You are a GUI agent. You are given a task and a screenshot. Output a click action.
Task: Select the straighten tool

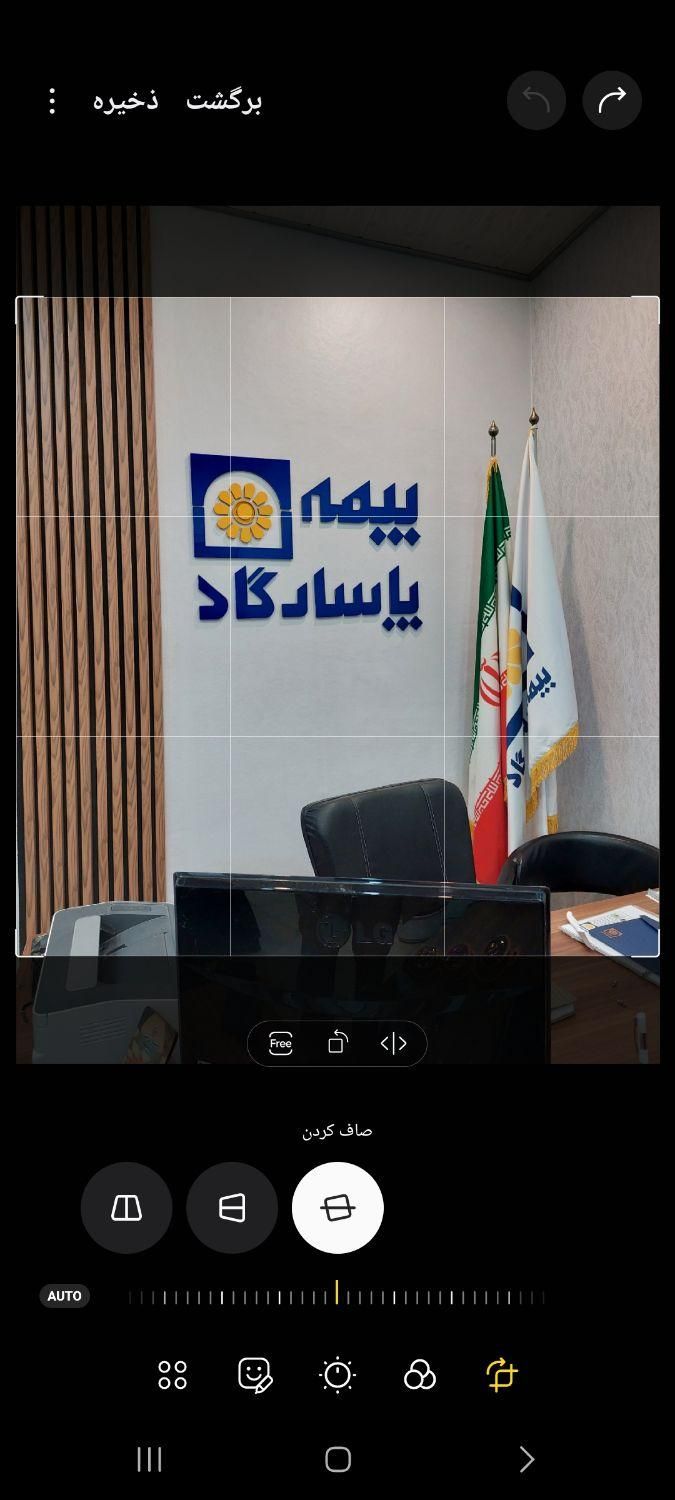pyautogui.click(x=338, y=1208)
